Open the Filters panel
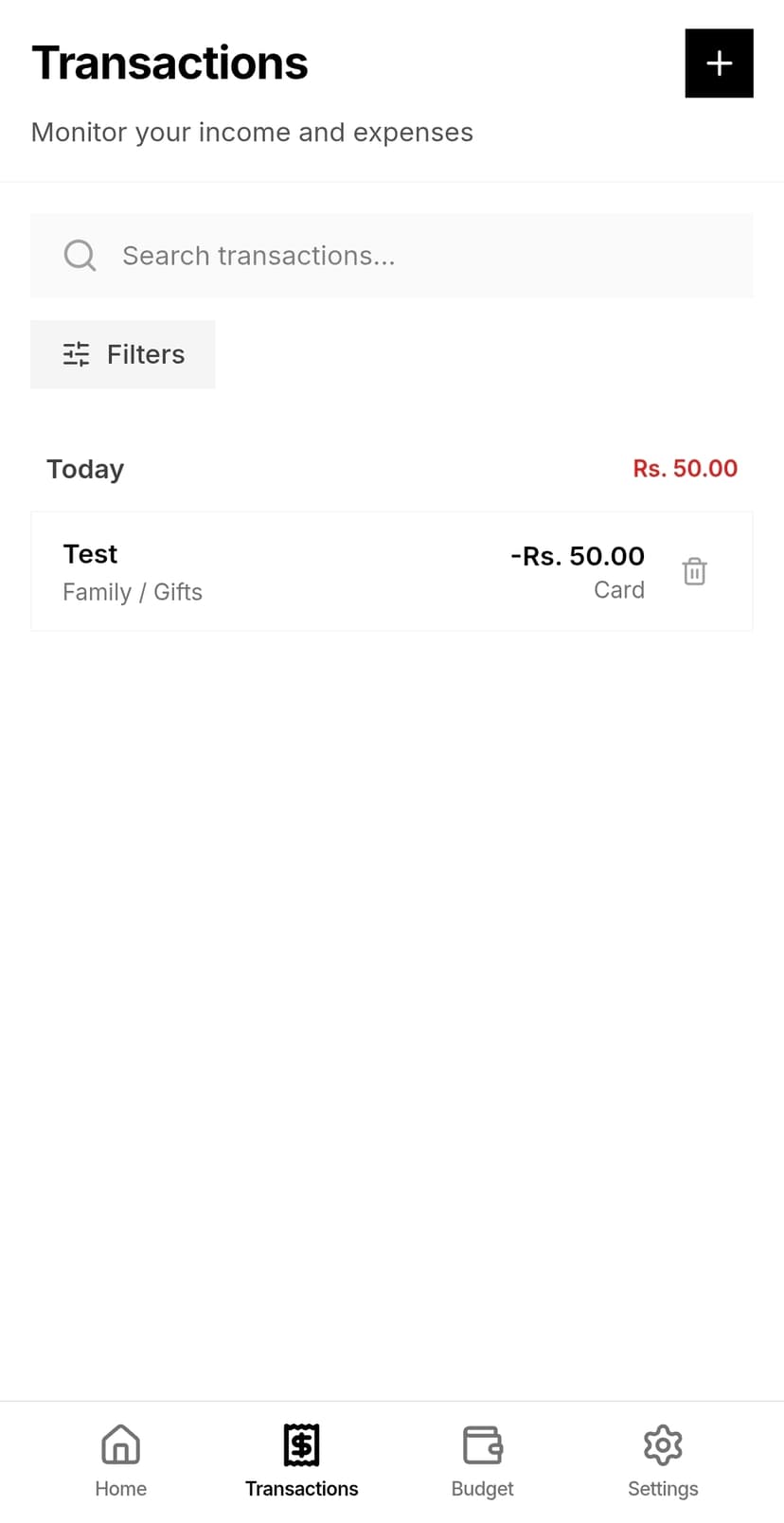 click(x=122, y=353)
